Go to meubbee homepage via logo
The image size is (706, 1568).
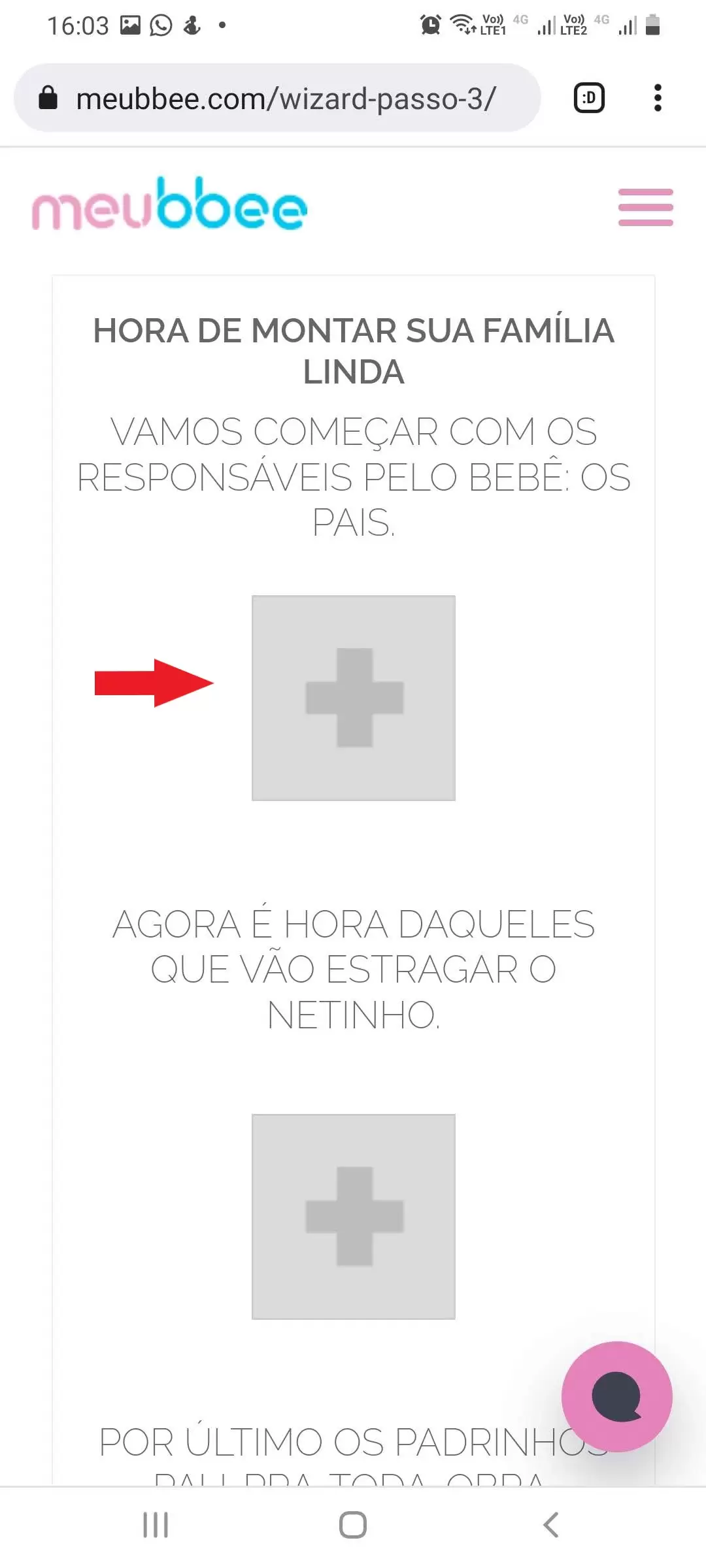[x=170, y=204]
